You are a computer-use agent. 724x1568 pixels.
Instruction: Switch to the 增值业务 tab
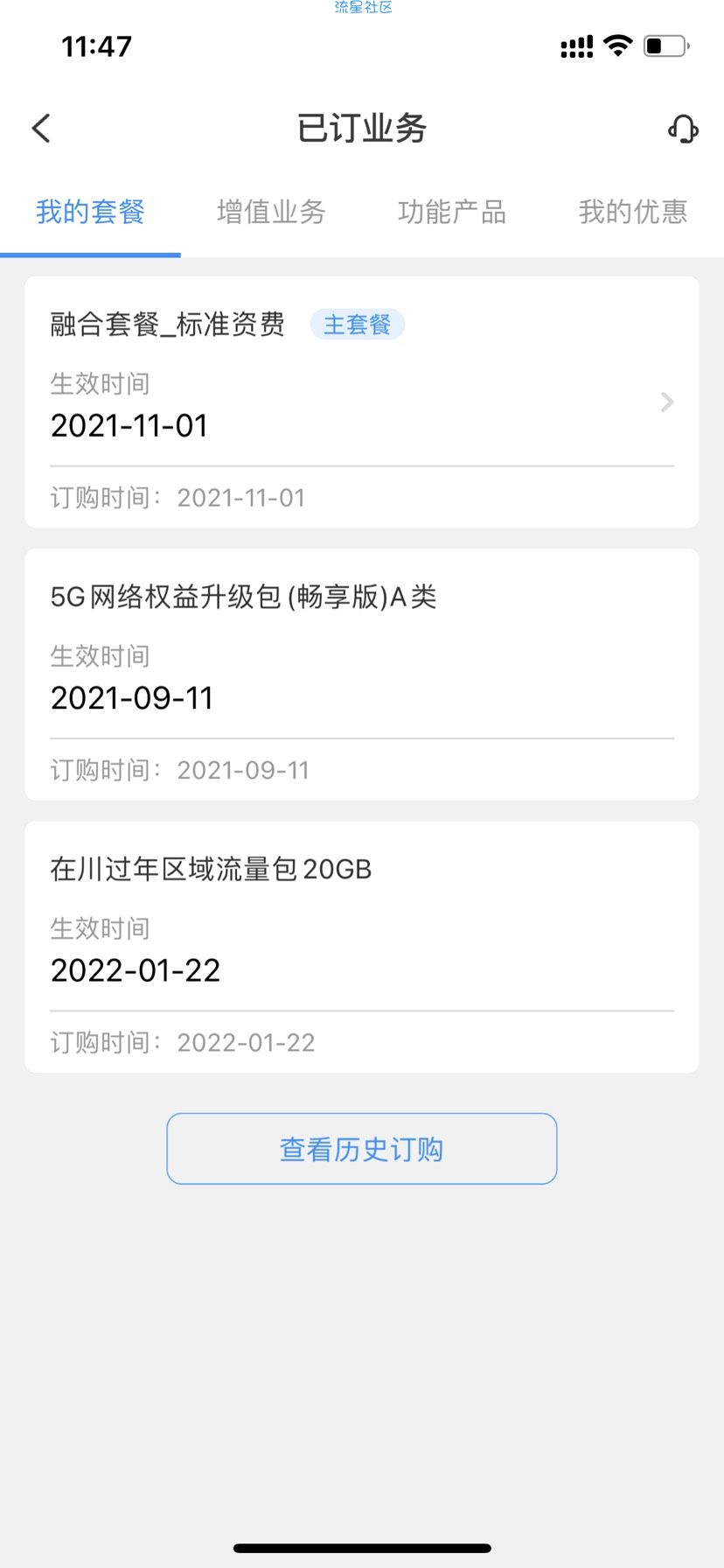click(271, 212)
